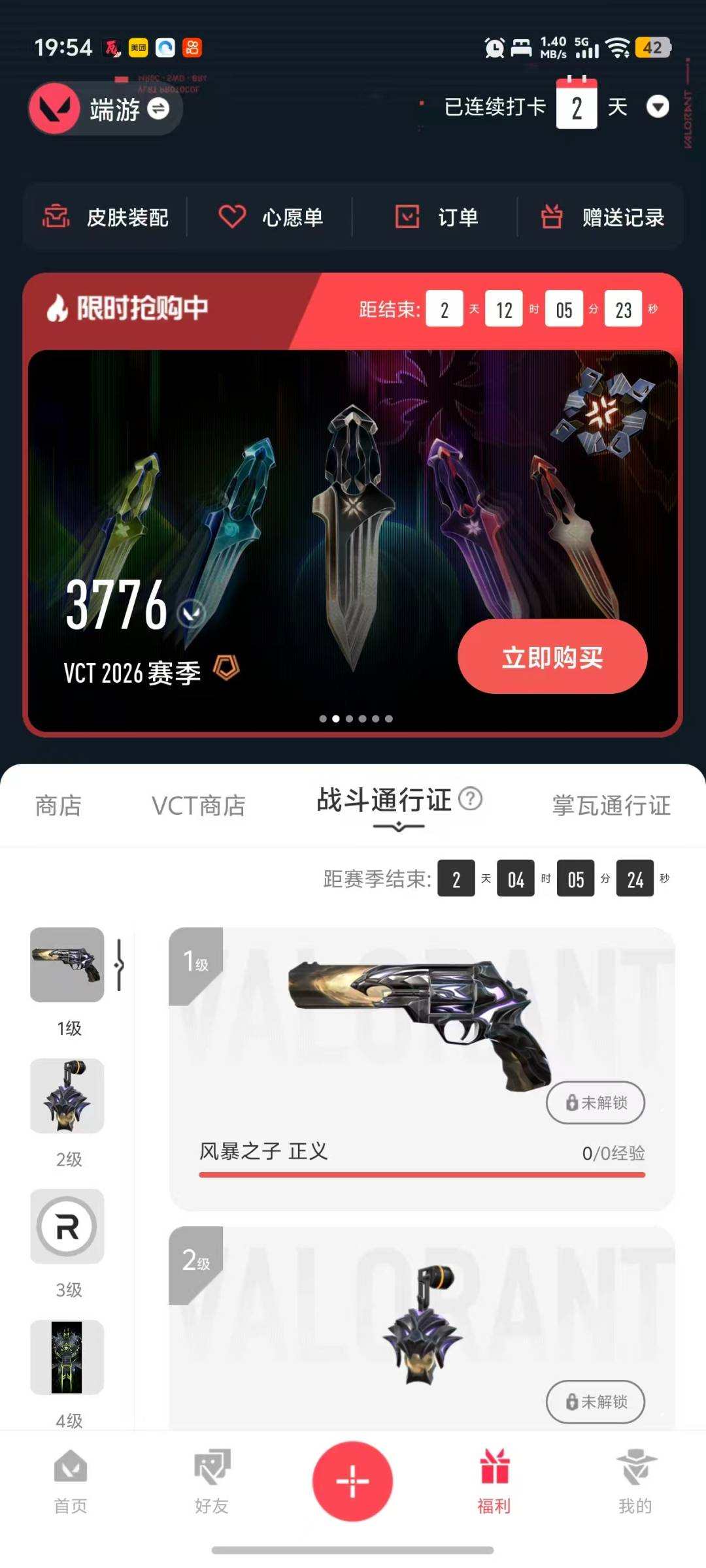The height and width of the screenshot is (1568, 706).
Task: View 赠送记录 gift history icon
Action: (551, 216)
